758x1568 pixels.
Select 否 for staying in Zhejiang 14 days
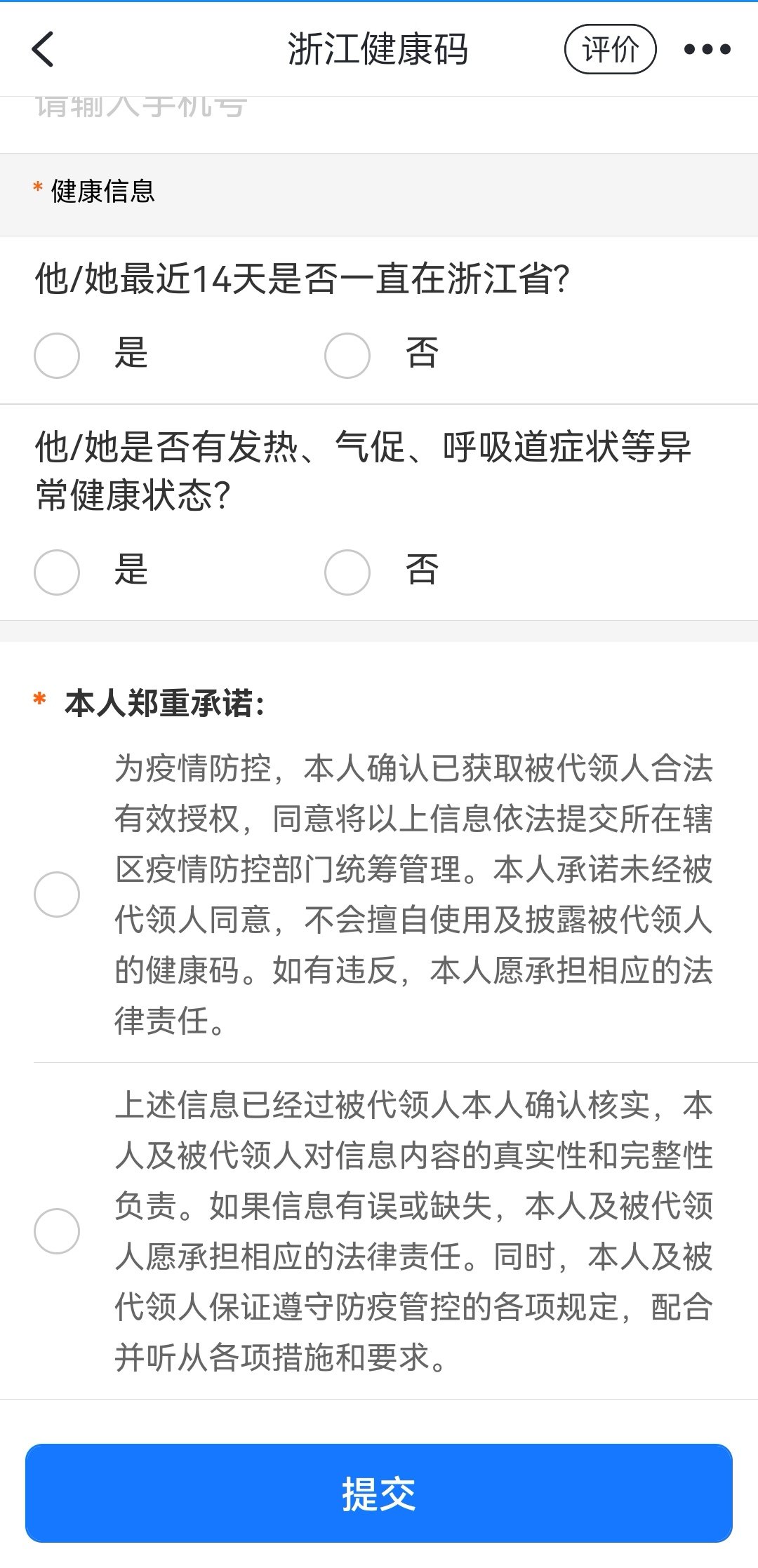pyautogui.click(x=347, y=356)
